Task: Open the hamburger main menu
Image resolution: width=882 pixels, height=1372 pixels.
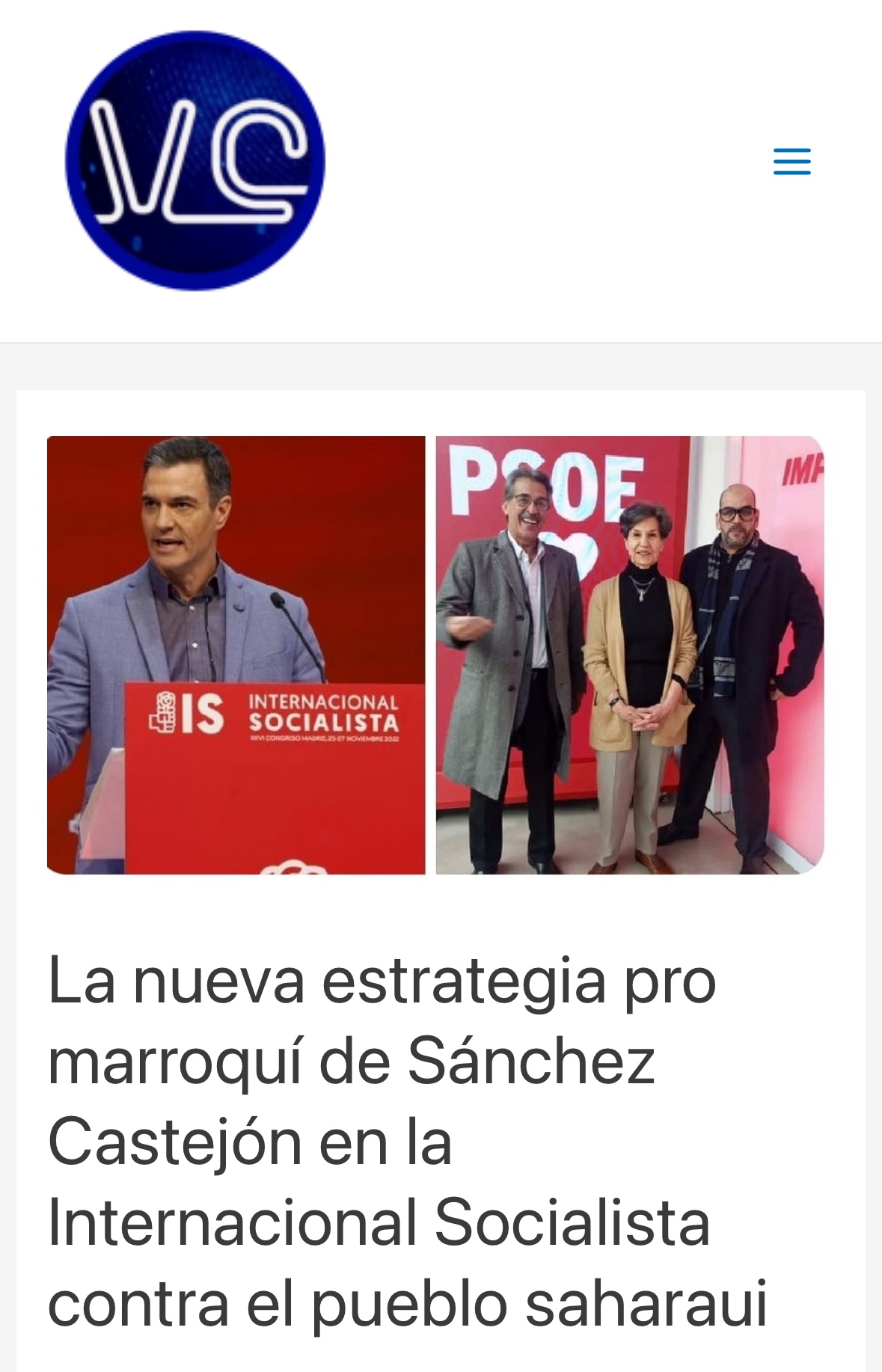Action: pos(791,162)
